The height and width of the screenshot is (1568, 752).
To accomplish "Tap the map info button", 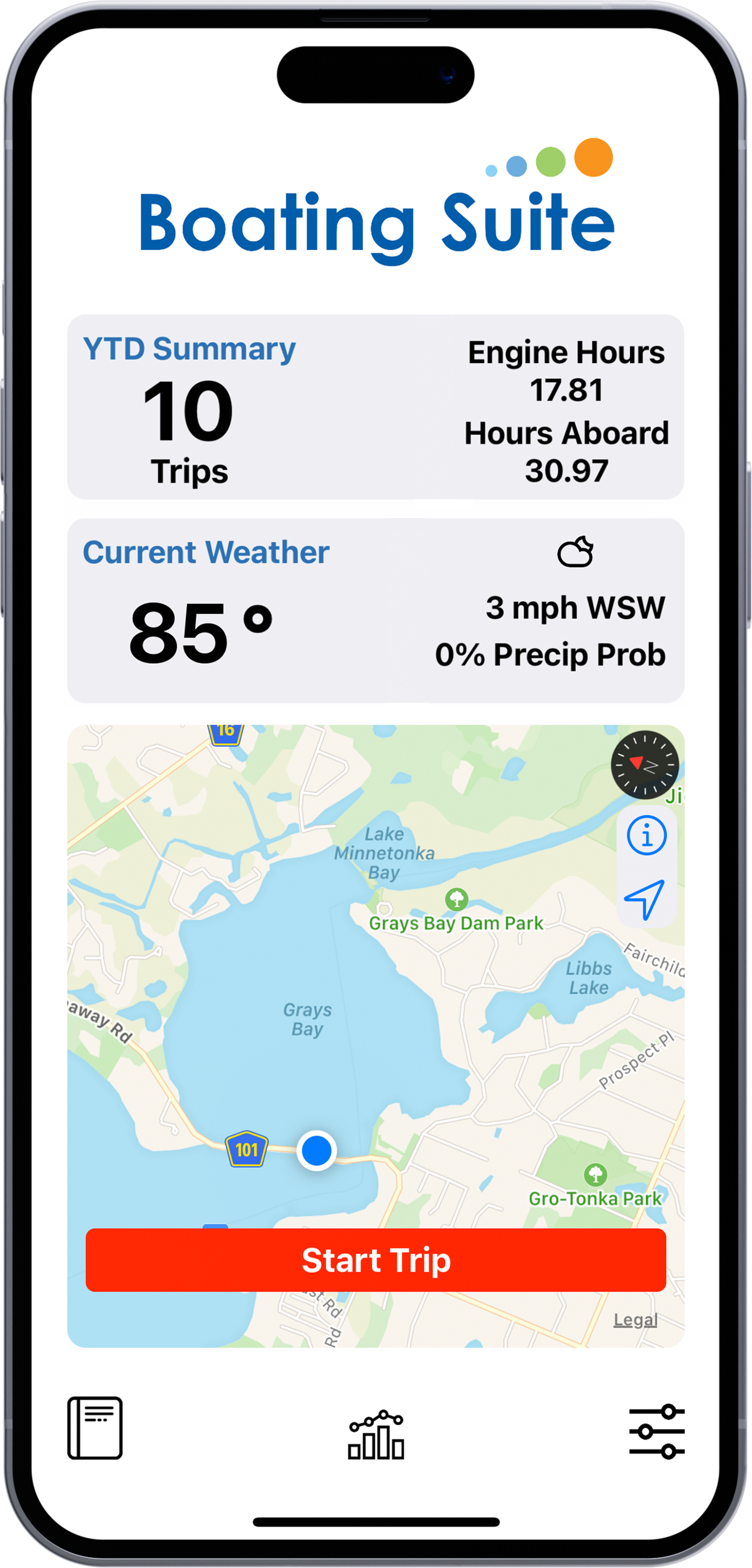I will click(646, 835).
